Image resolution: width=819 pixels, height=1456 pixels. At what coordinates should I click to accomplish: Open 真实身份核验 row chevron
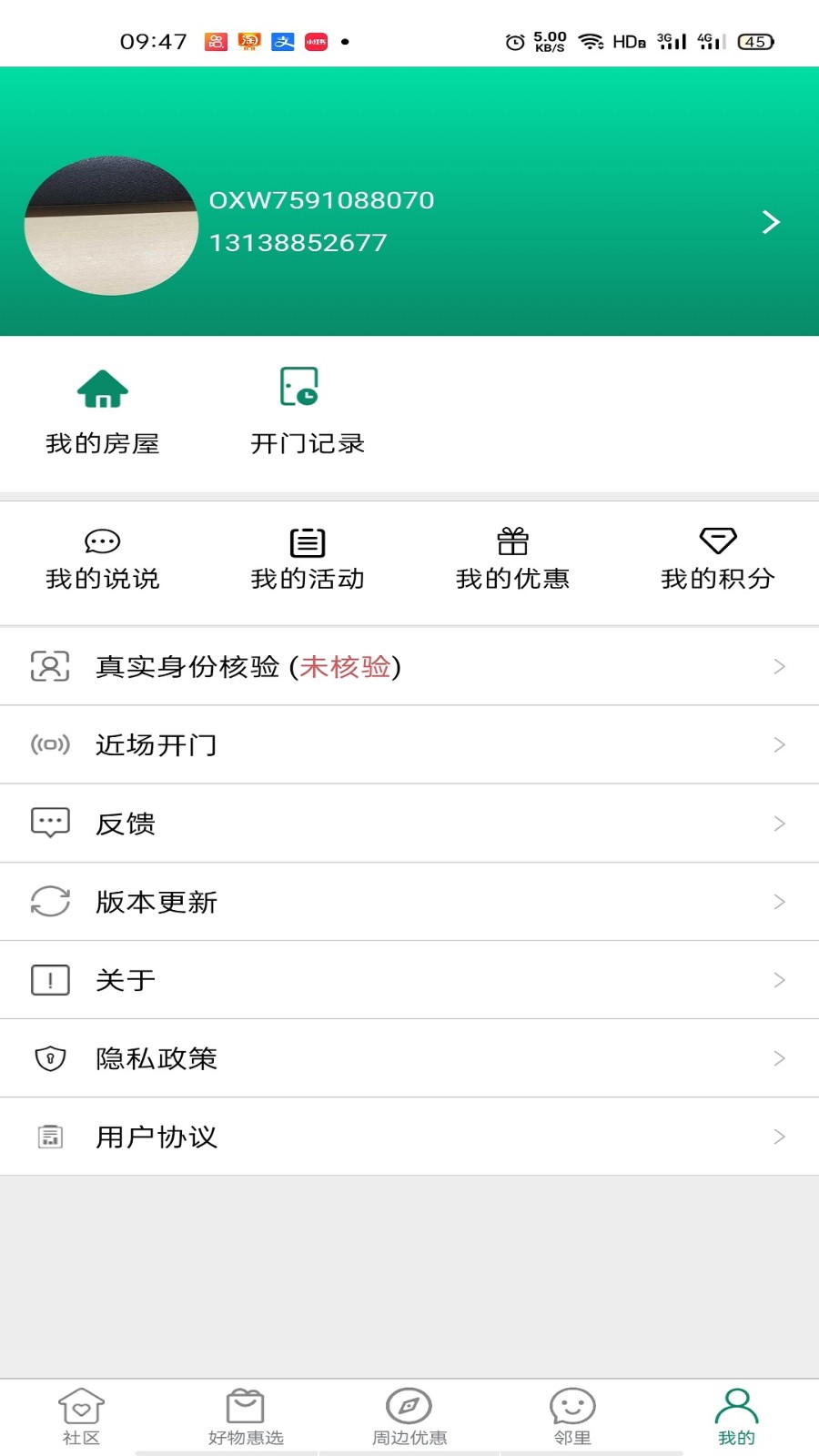778,666
